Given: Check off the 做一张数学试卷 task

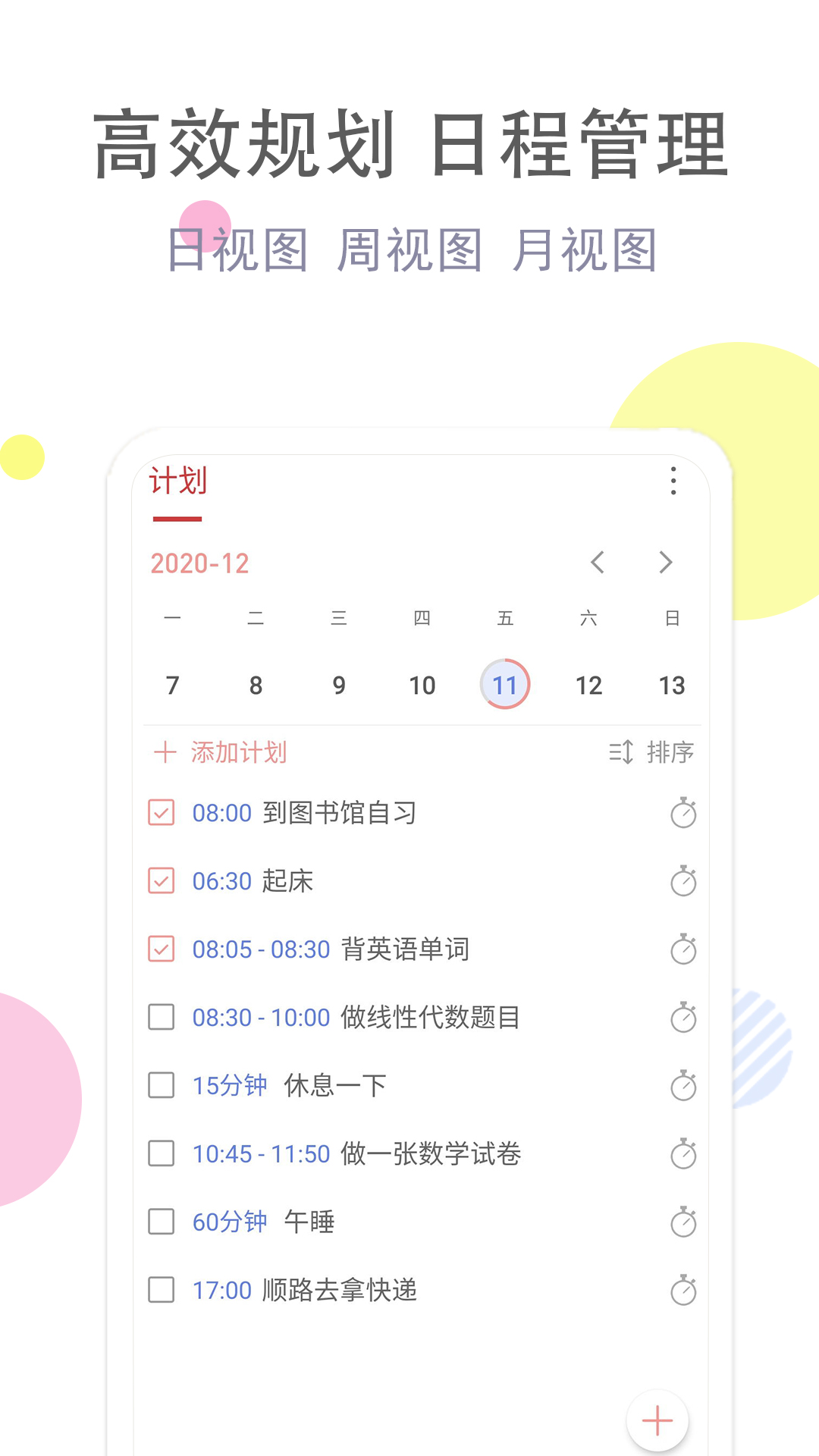Looking at the screenshot, I should 161,1153.
